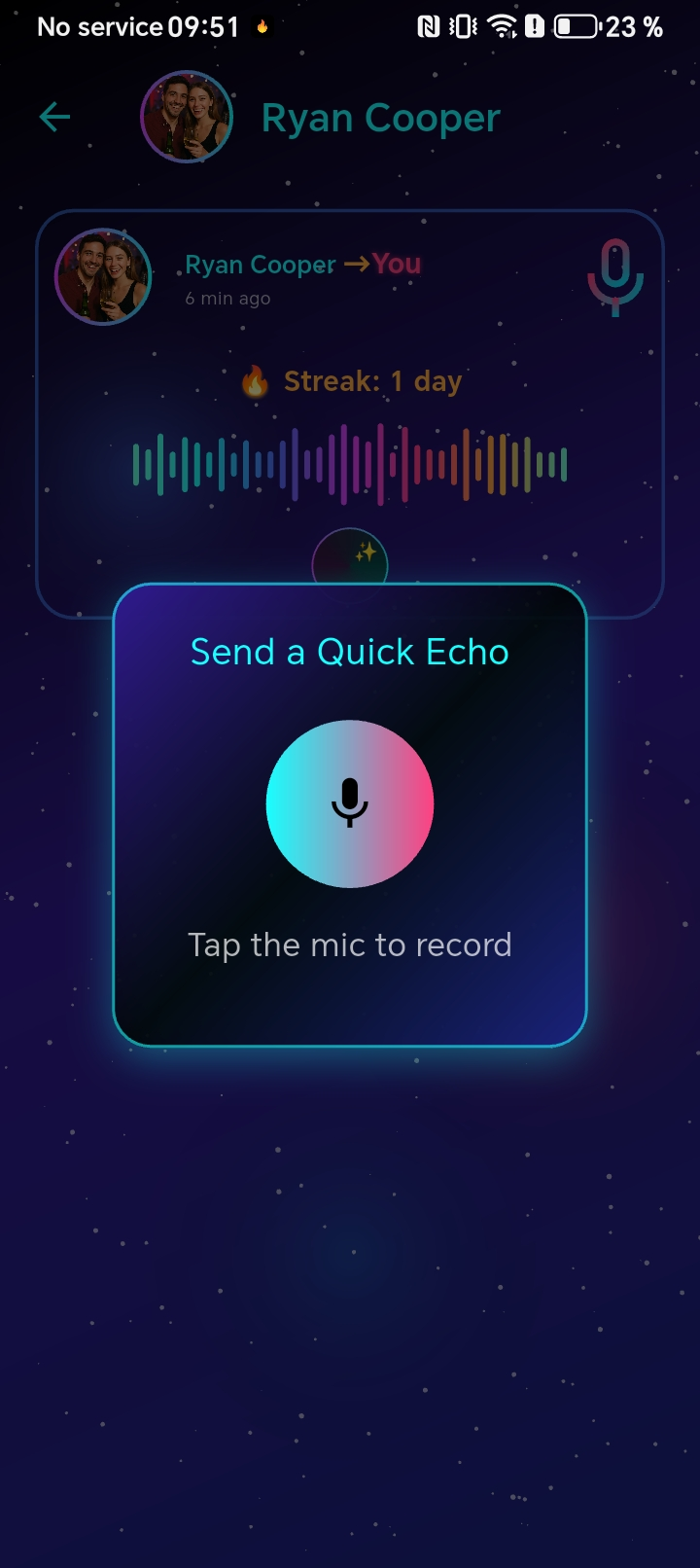
Task: Tap the mic to start recording
Action: click(x=350, y=803)
